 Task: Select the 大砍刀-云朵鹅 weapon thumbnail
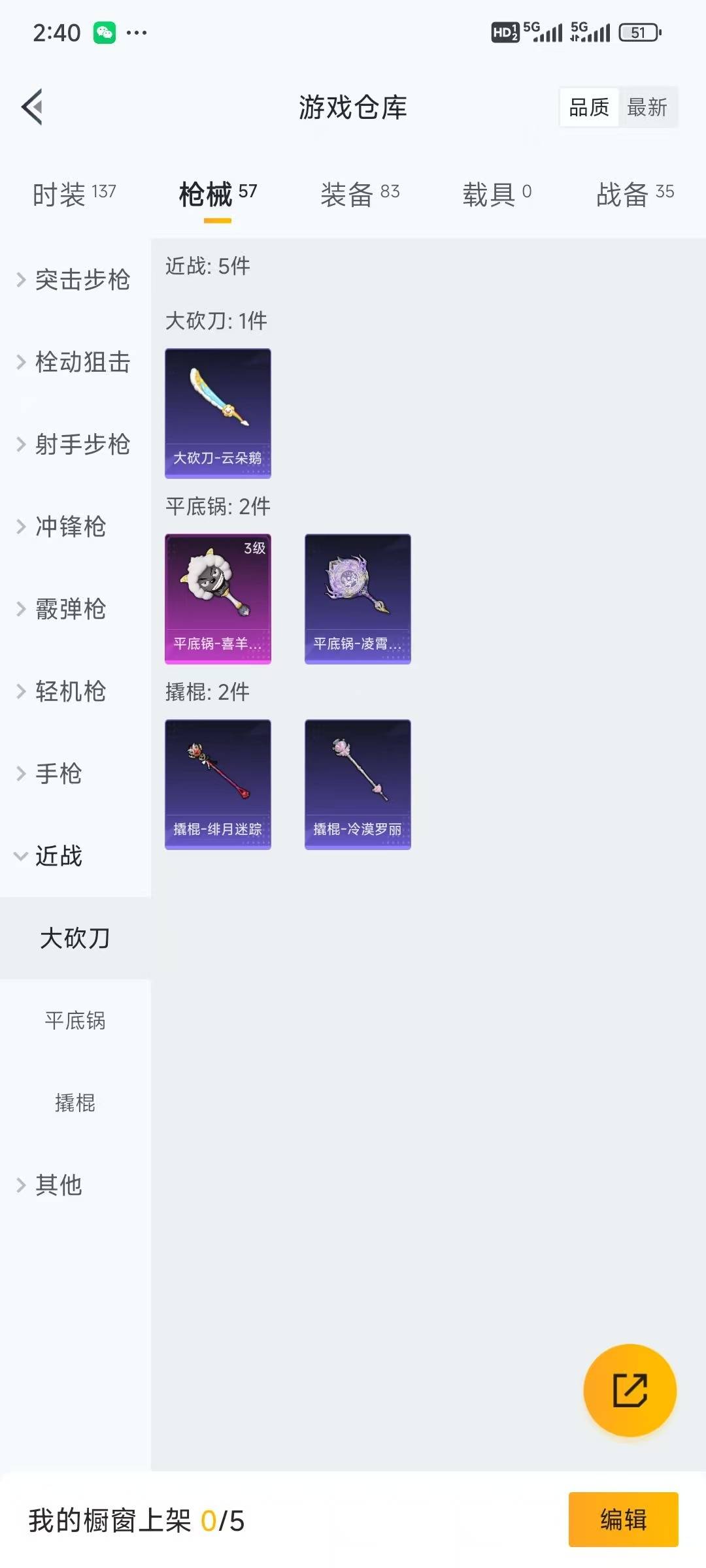click(218, 412)
